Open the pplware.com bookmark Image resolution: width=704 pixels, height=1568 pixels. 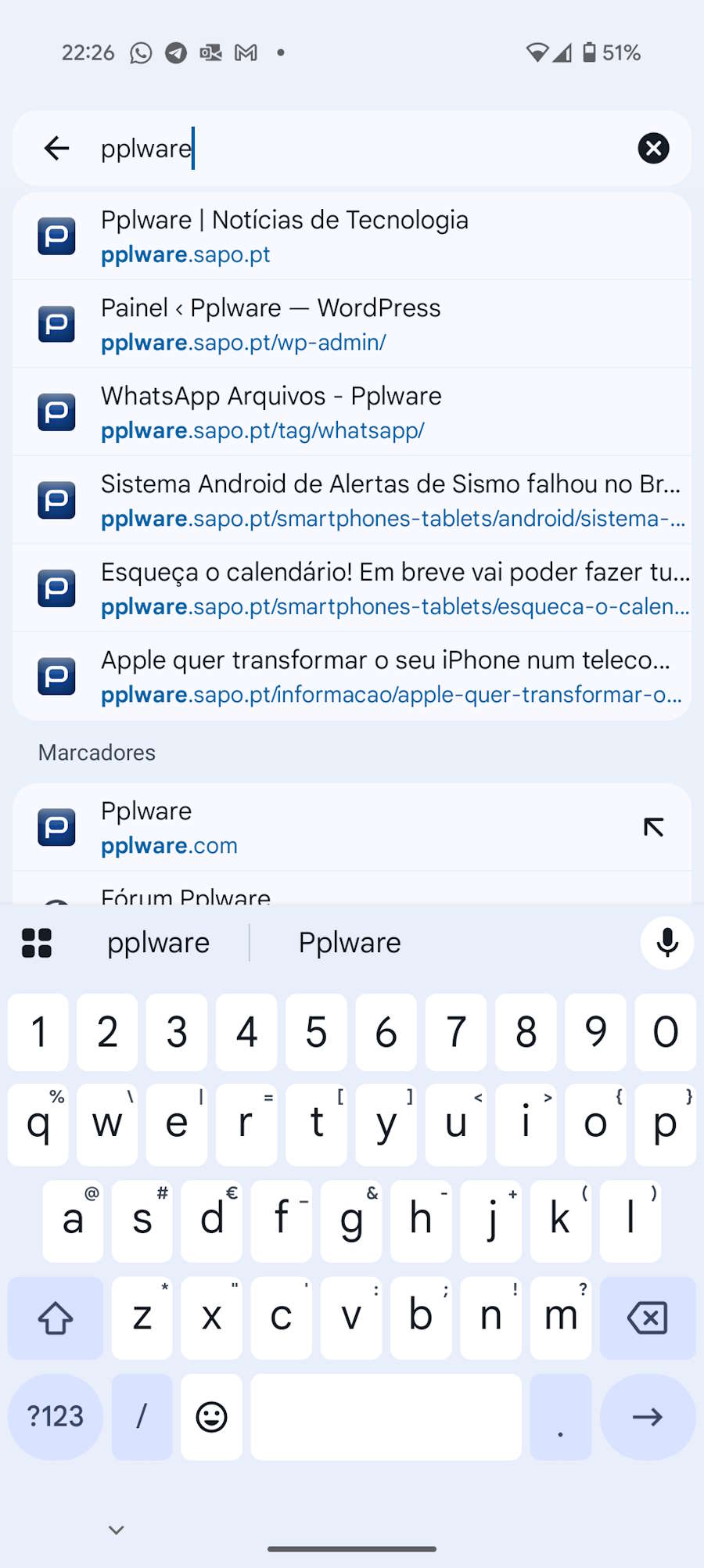[313, 828]
